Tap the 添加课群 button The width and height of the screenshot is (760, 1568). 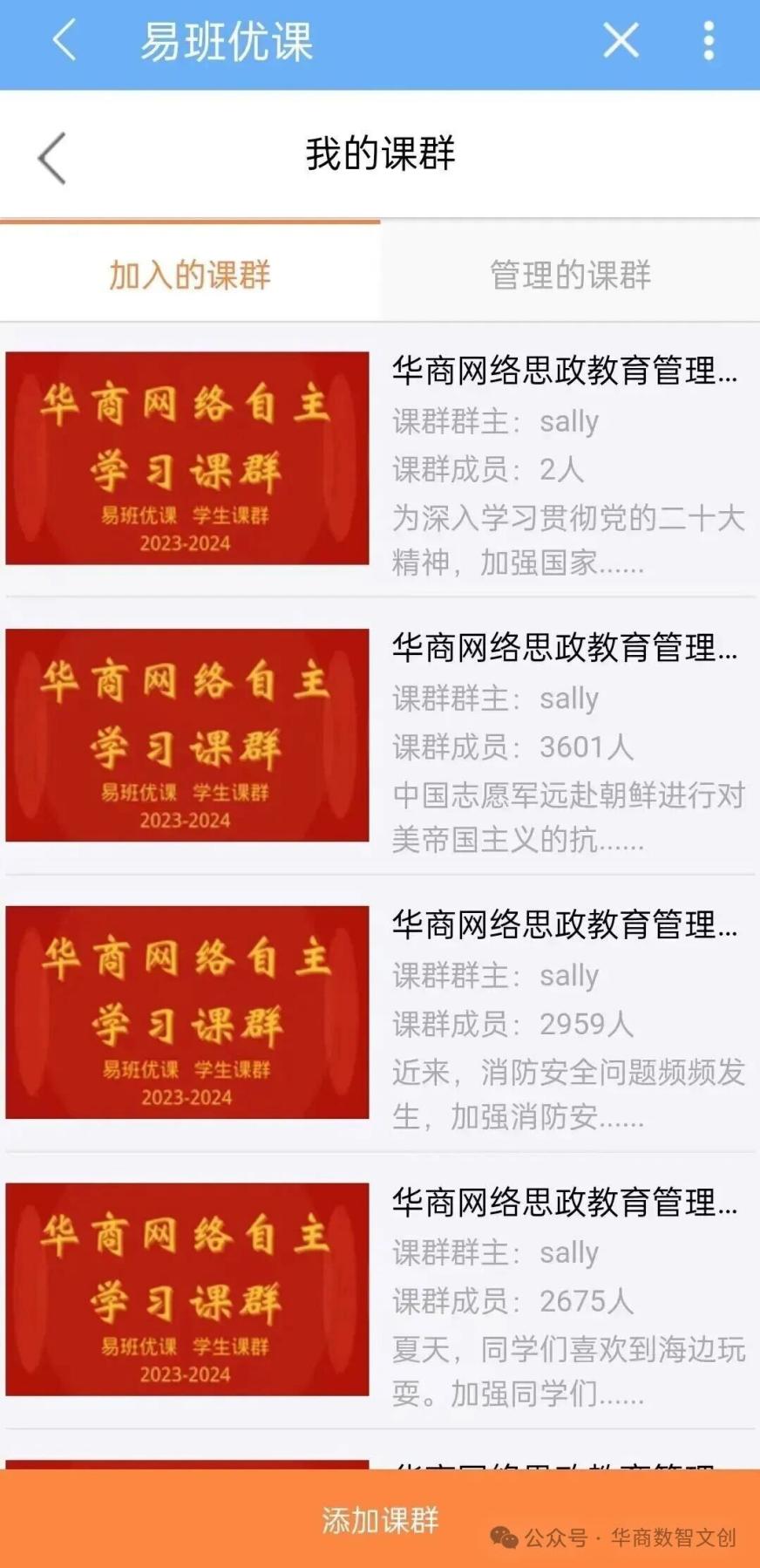tap(380, 1519)
